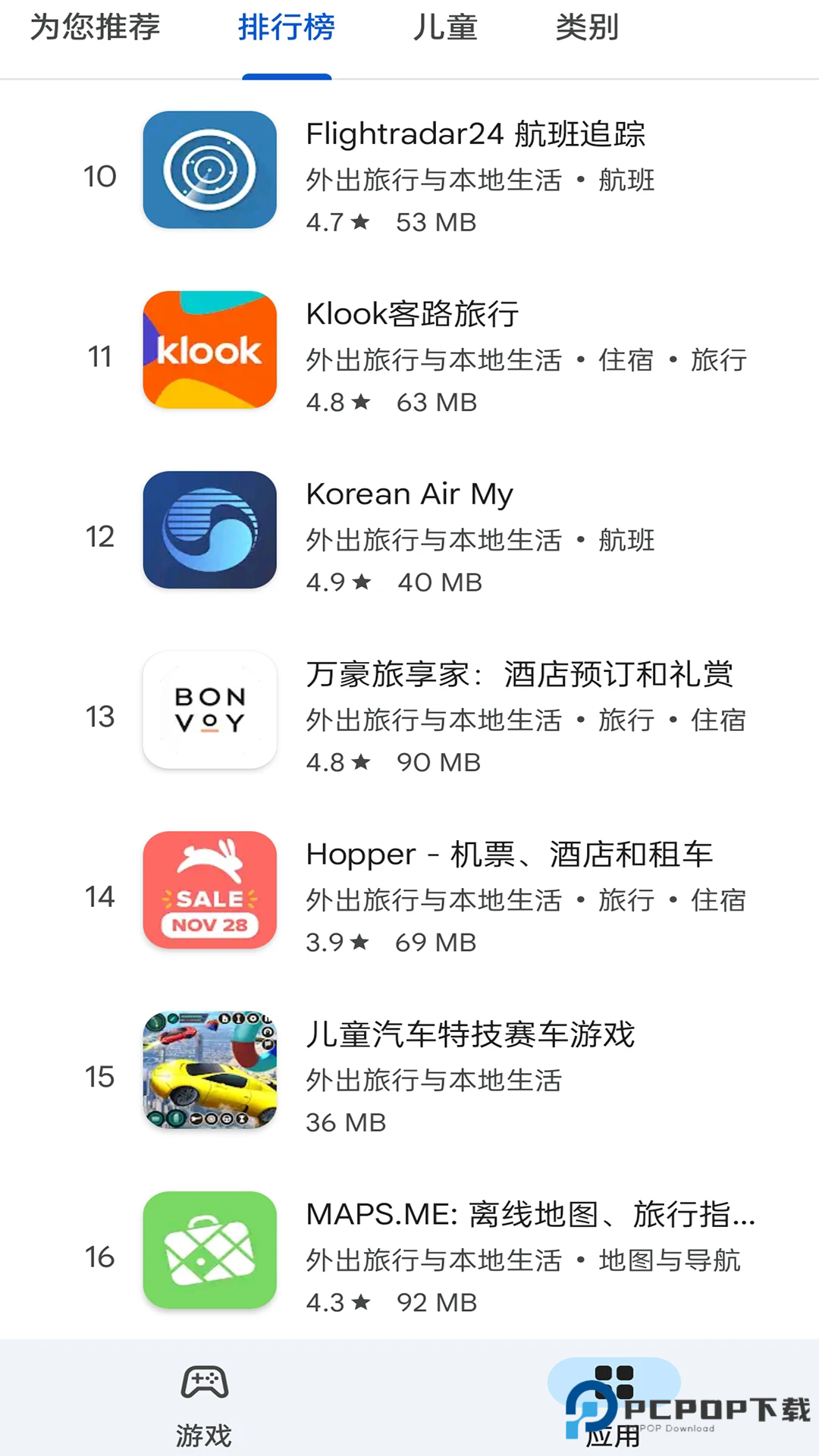The width and height of the screenshot is (819, 1456).
Task: Select the Klook app icon
Action: click(x=210, y=350)
